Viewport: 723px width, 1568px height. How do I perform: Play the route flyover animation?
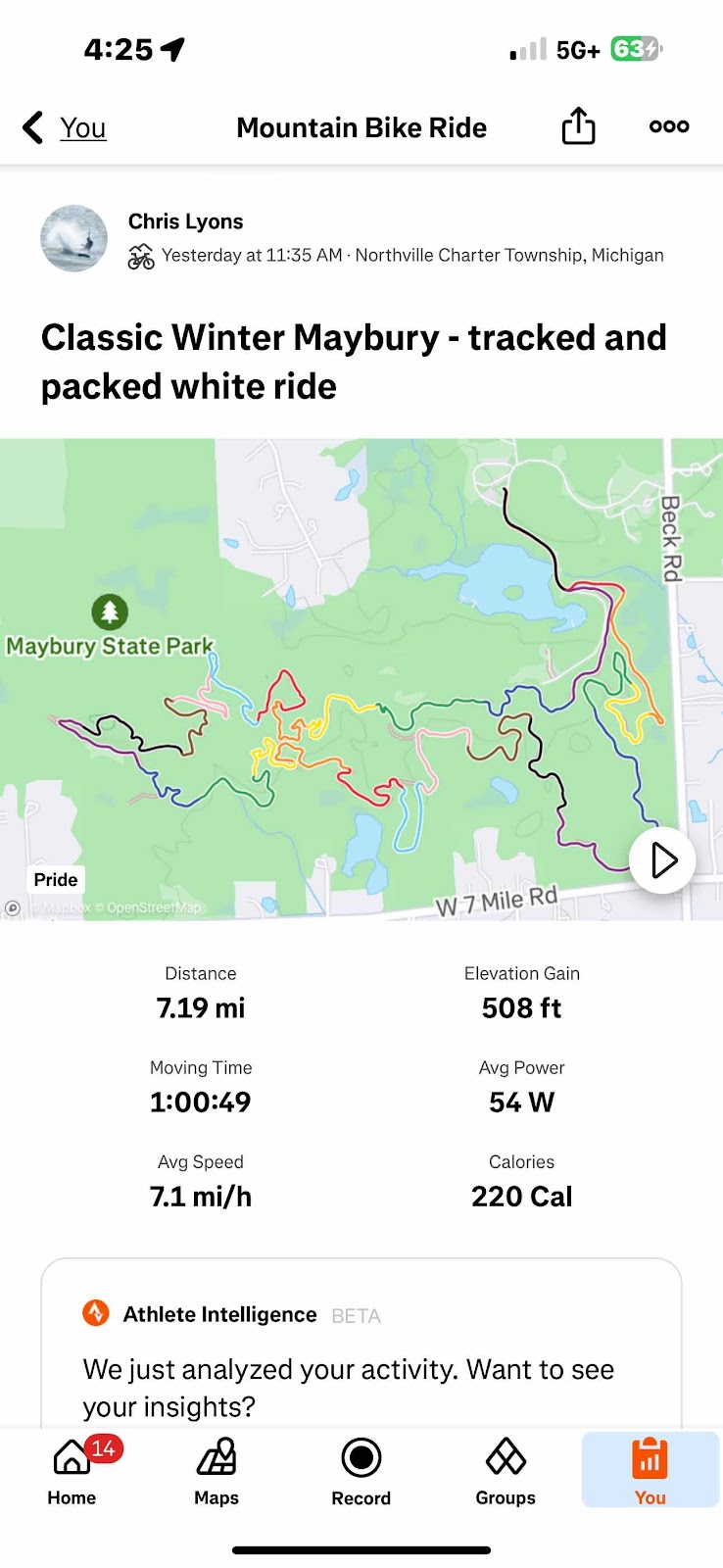pos(663,860)
